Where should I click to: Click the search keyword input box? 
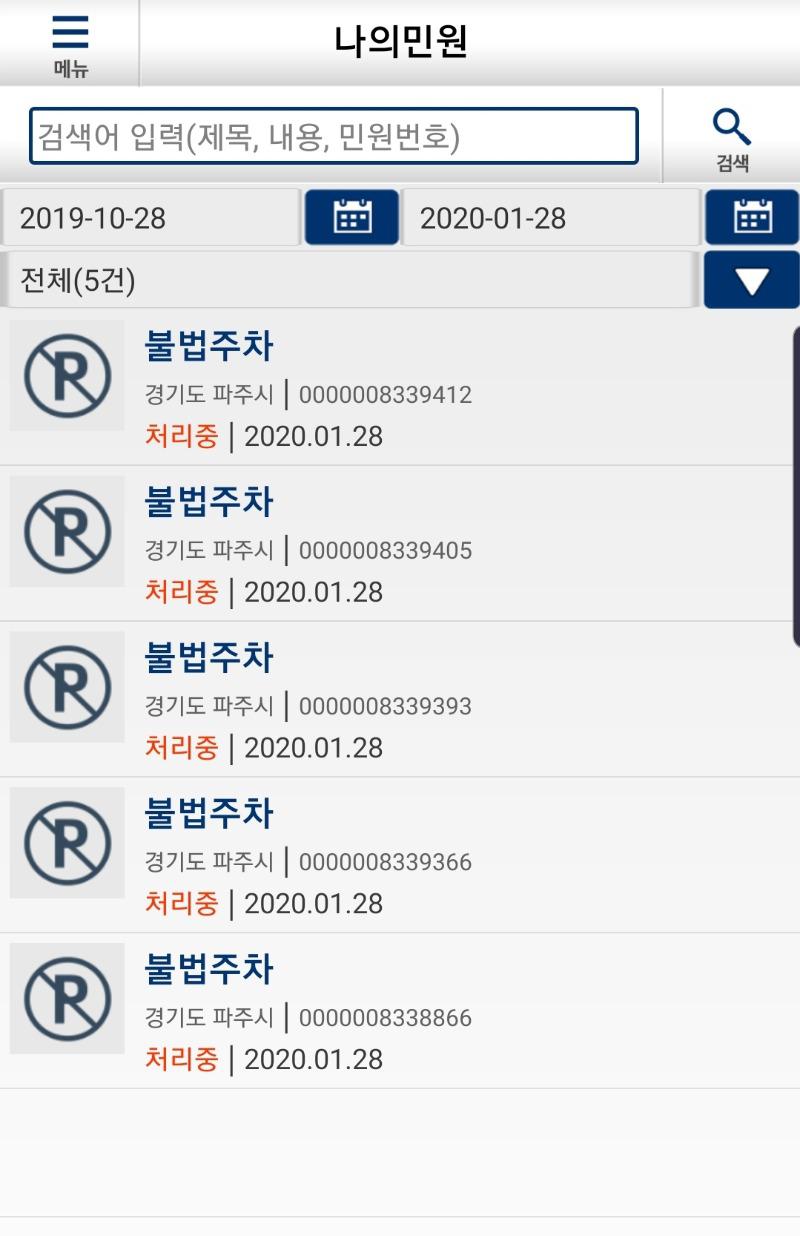[x=335, y=135]
